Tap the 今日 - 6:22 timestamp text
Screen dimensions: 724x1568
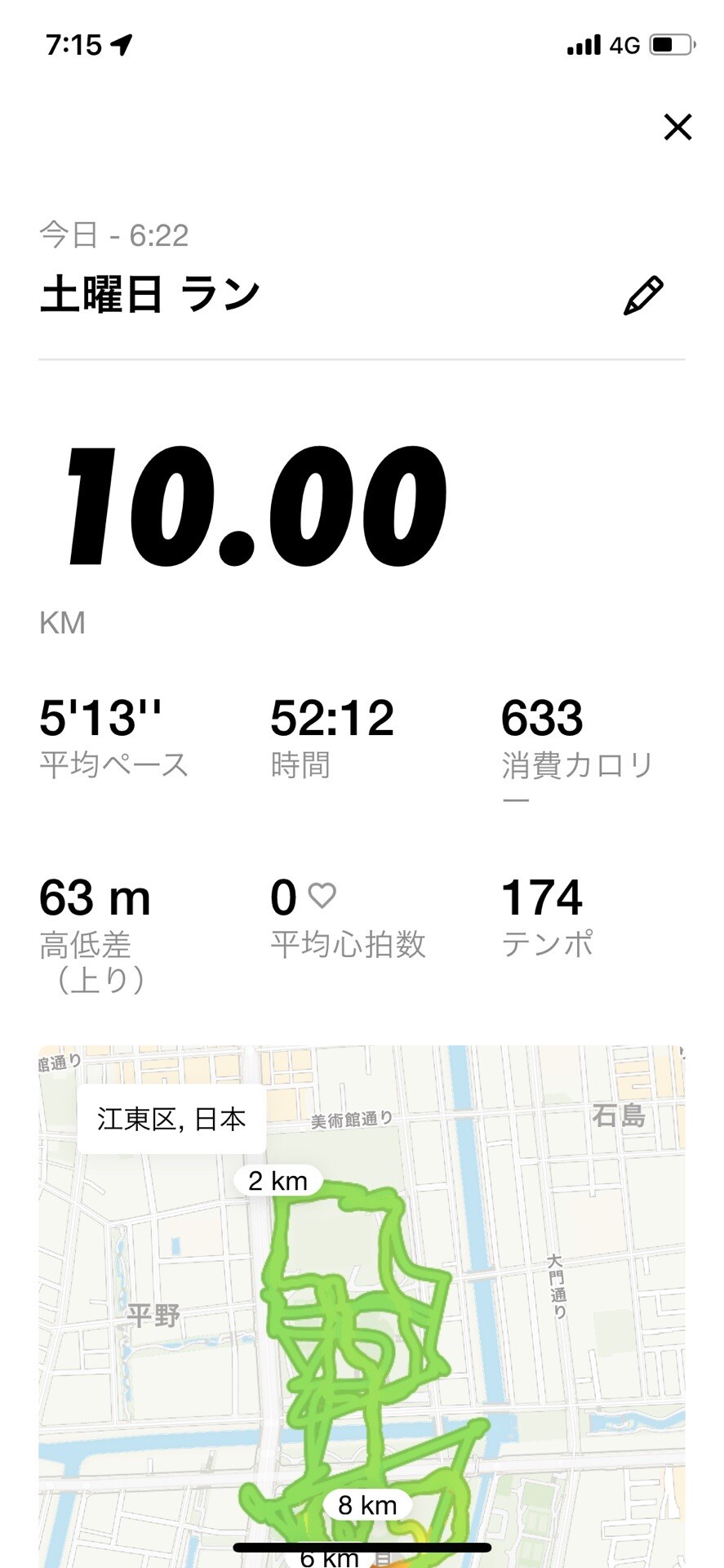[114, 236]
